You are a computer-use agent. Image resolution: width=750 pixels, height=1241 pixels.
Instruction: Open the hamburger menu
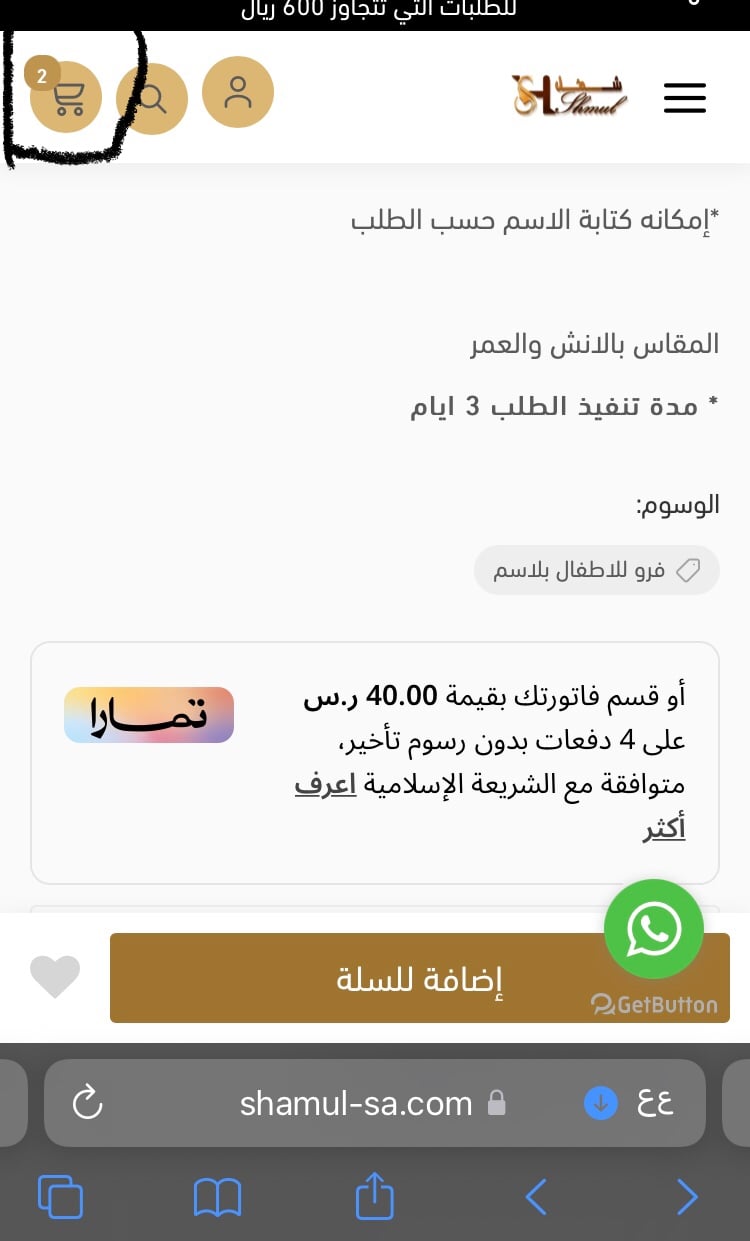tap(684, 98)
